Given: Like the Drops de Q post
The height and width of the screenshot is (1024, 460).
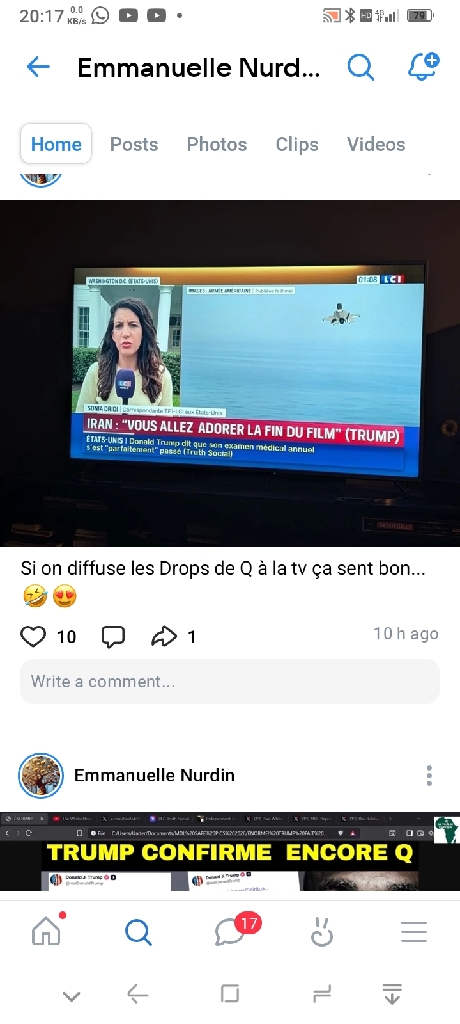Looking at the screenshot, I should pos(33,636).
